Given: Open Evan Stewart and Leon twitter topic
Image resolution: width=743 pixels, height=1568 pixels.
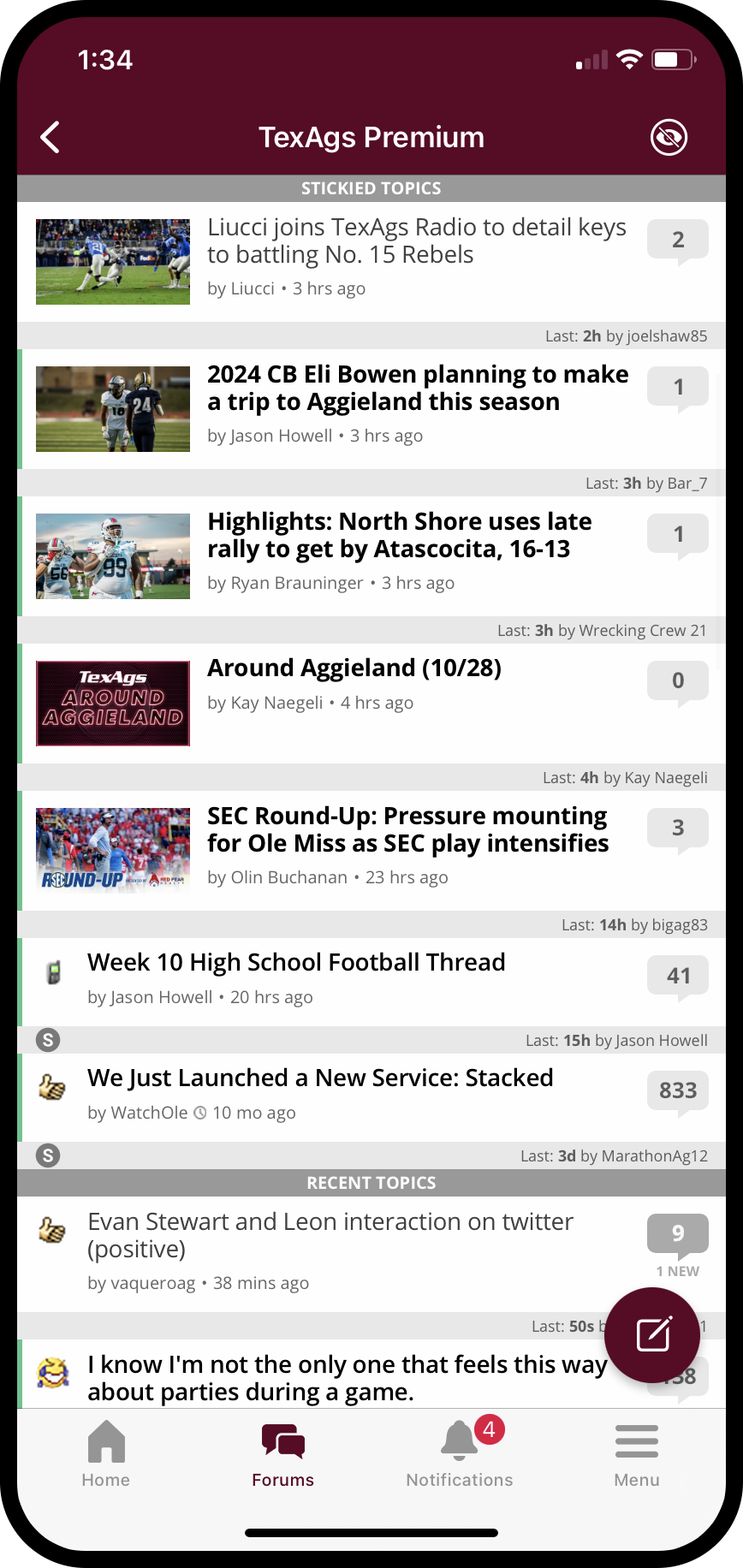Looking at the screenshot, I should point(330,1236).
